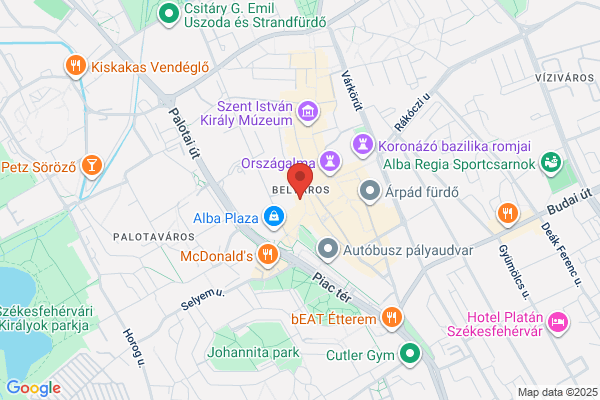Select the bEAT Étterem restaurant pin
600x400 pixels.
(x=391, y=318)
